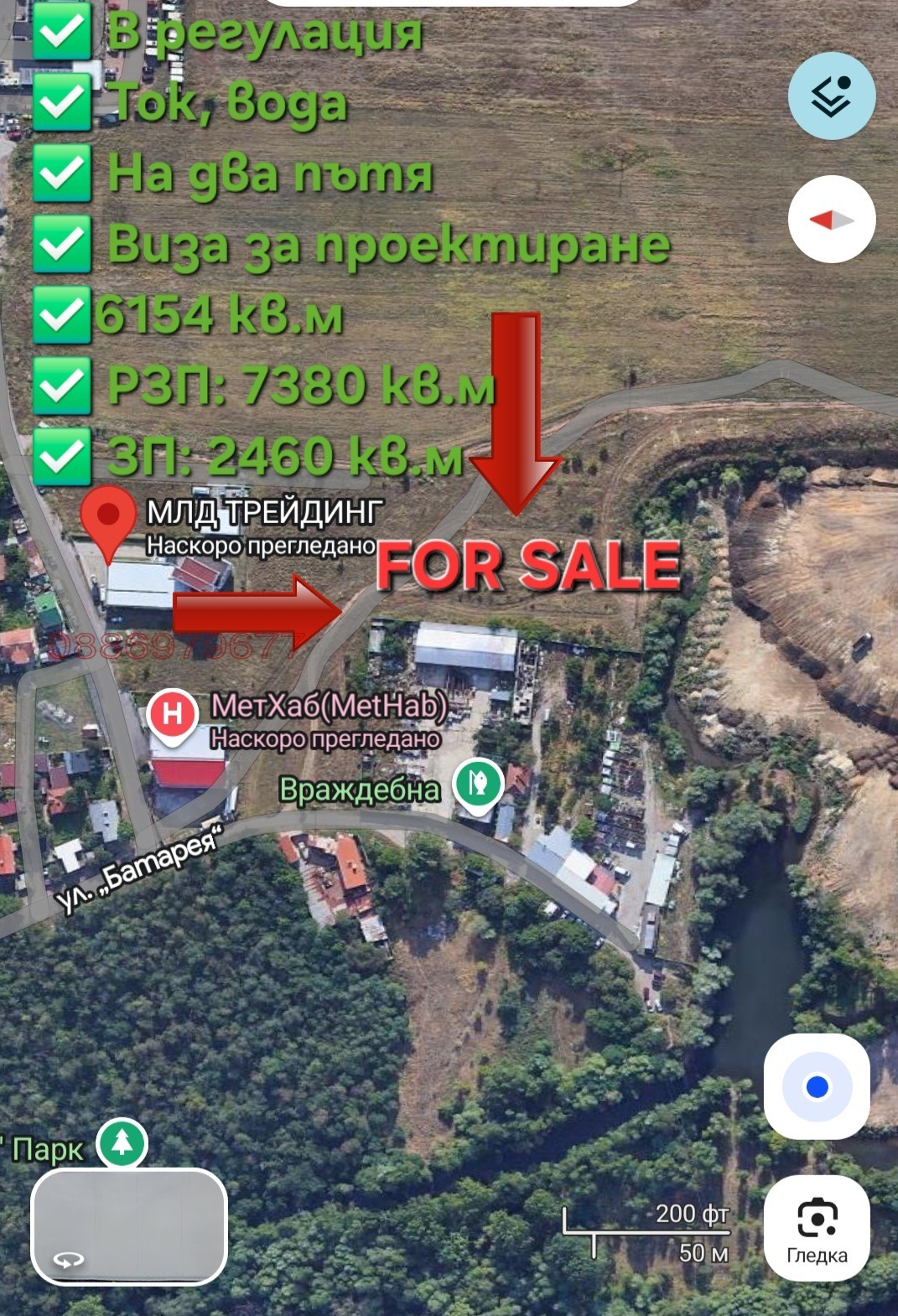The image size is (898, 1316).
Task: Toggle the "На два пътя" checkmark
Action: 61,173
